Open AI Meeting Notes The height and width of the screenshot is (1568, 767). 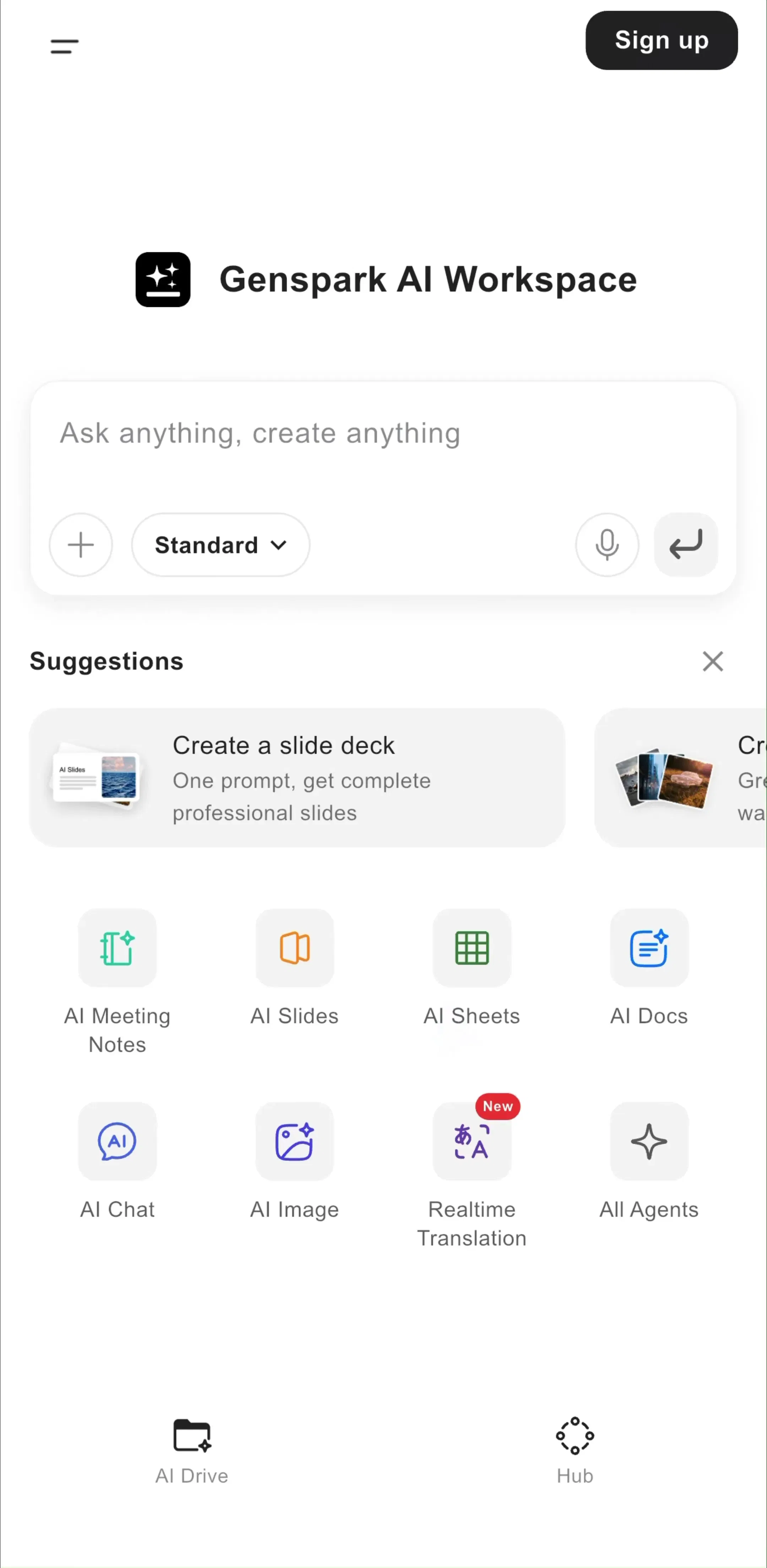pyautogui.click(x=118, y=981)
